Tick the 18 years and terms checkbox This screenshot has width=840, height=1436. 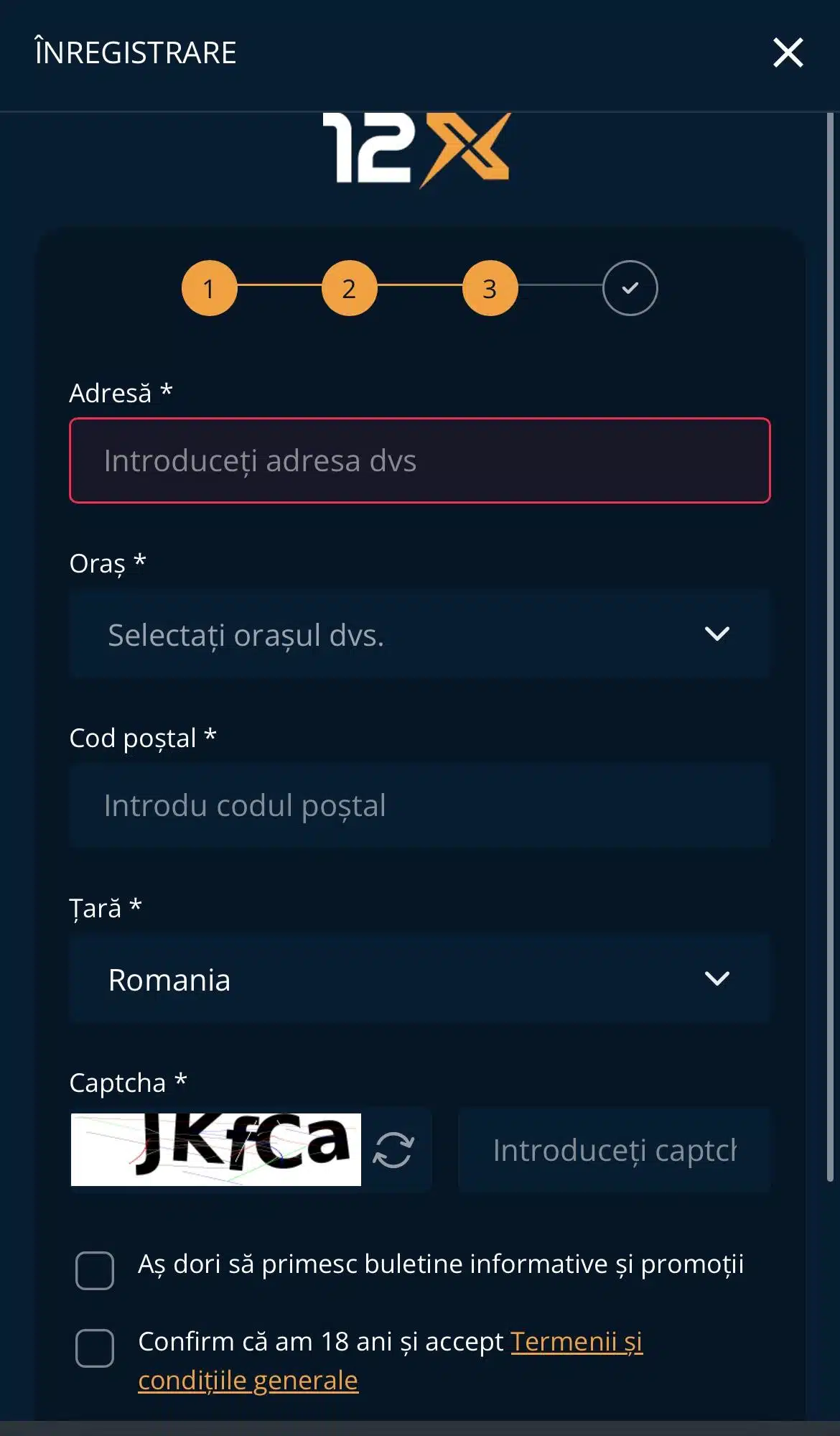tap(95, 1348)
